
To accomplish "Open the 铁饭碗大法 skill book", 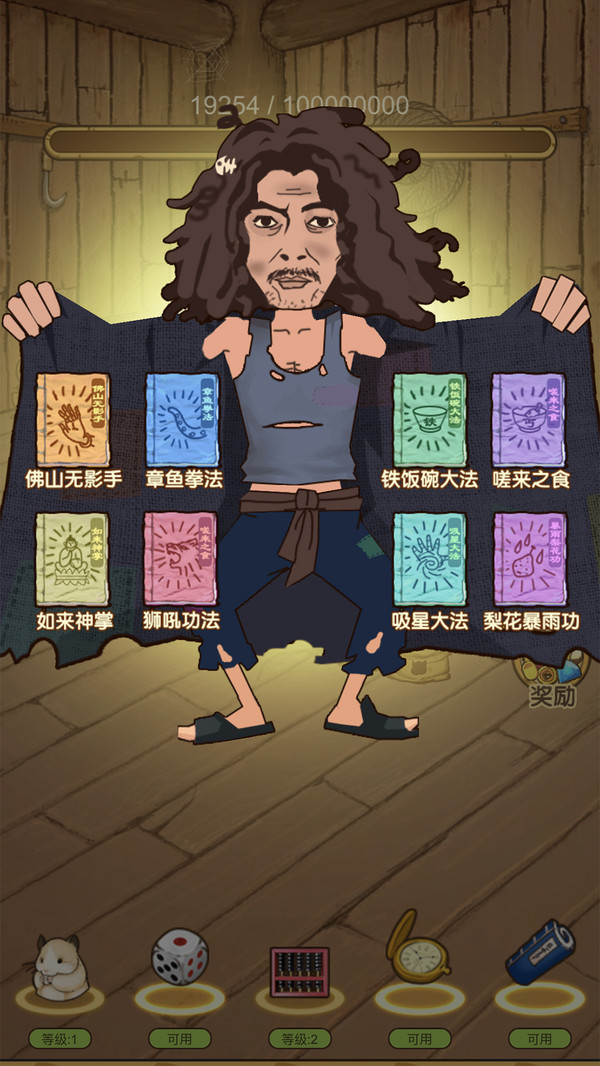I will click(x=430, y=420).
